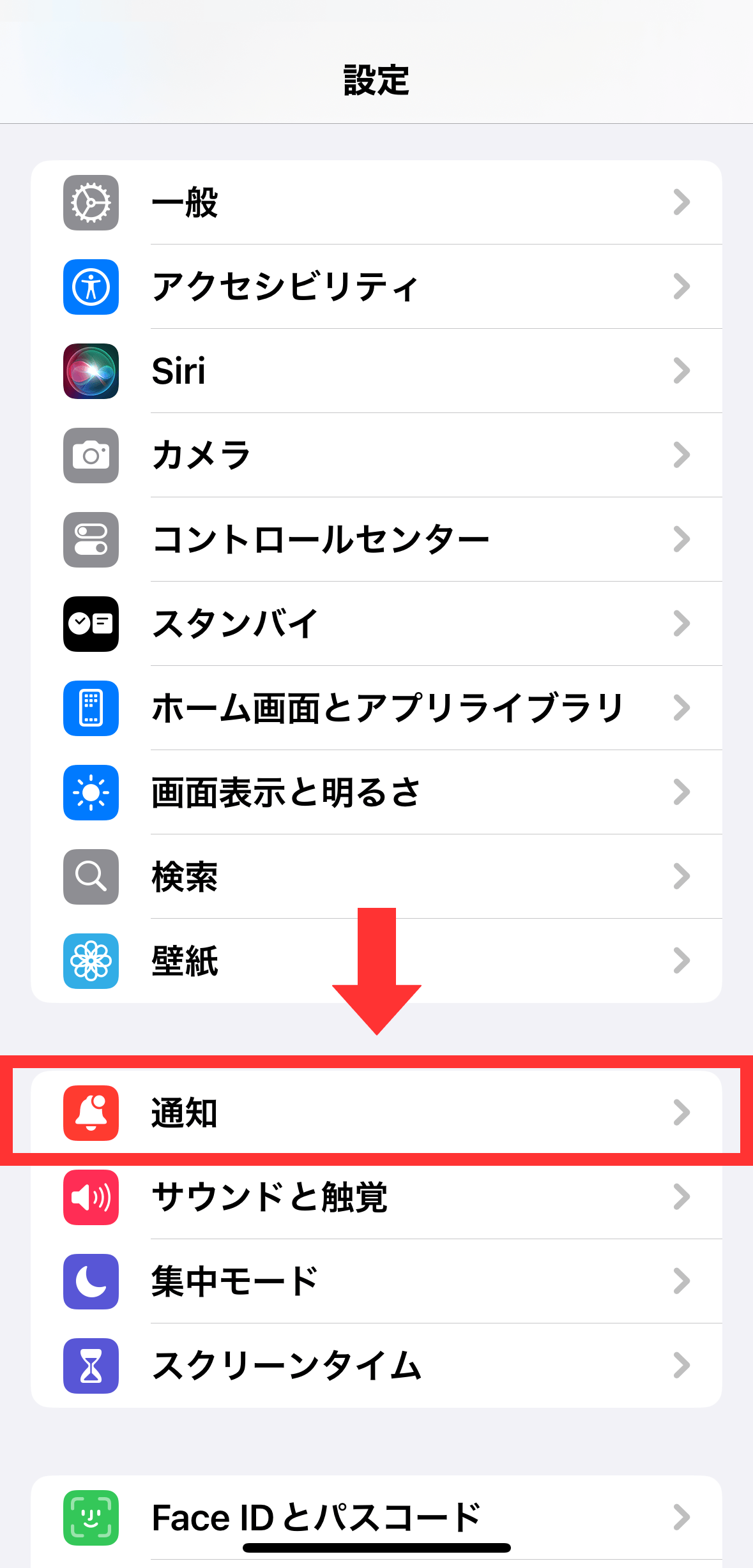Open コントロールセンター settings
This screenshot has height=1568, width=753.
tap(376, 539)
